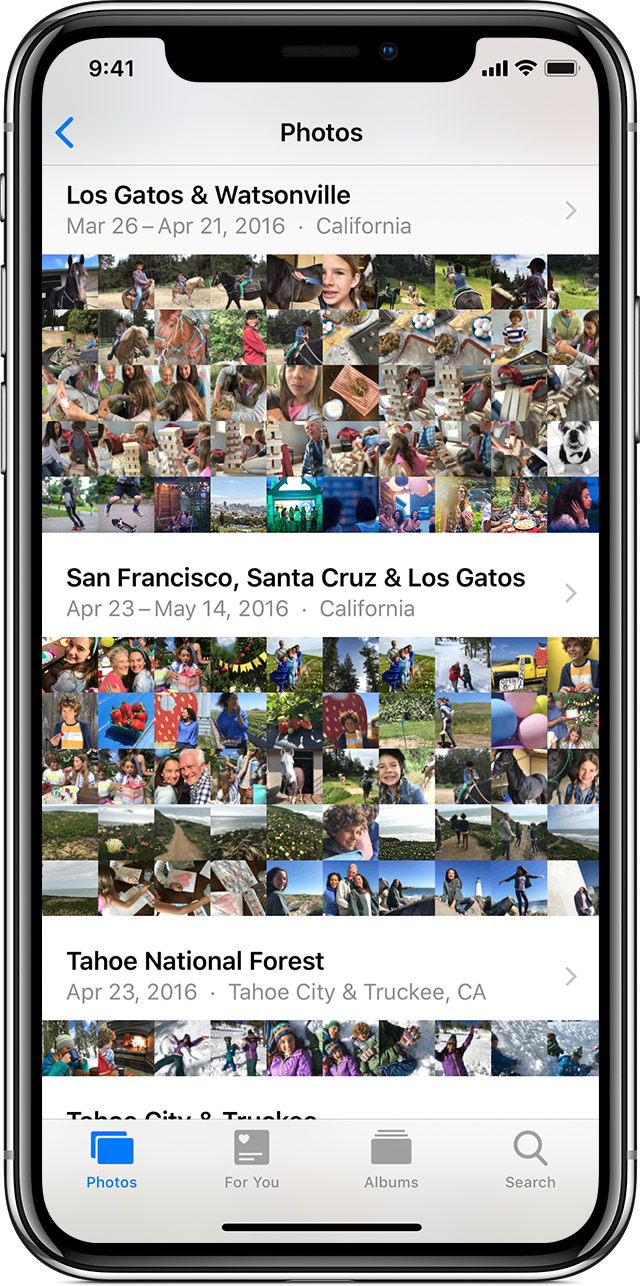The image size is (640, 1286).
Task: Open the bulldog with bow tie photo
Action: pyautogui.click(x=573, y=448)
